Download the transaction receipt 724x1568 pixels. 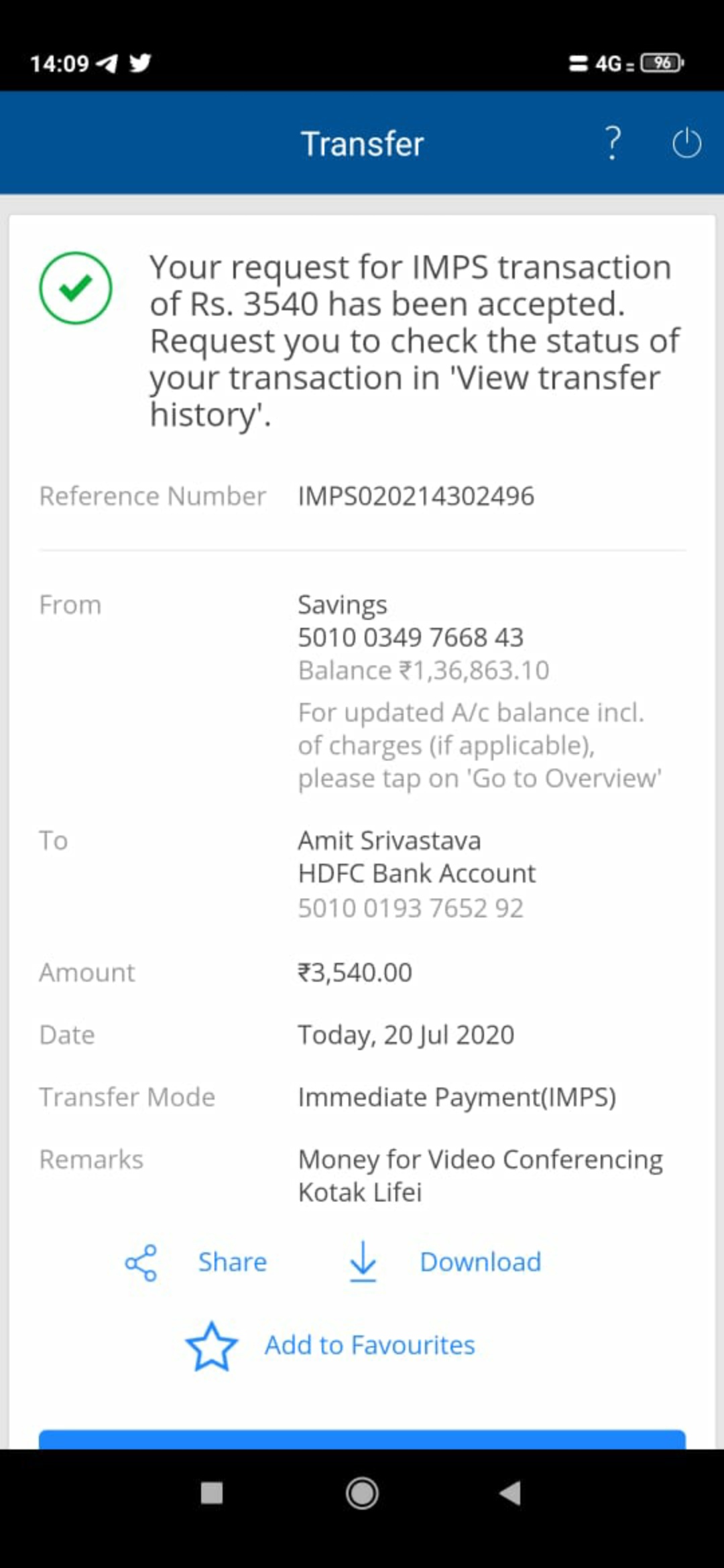click(x=445, y=1262)
